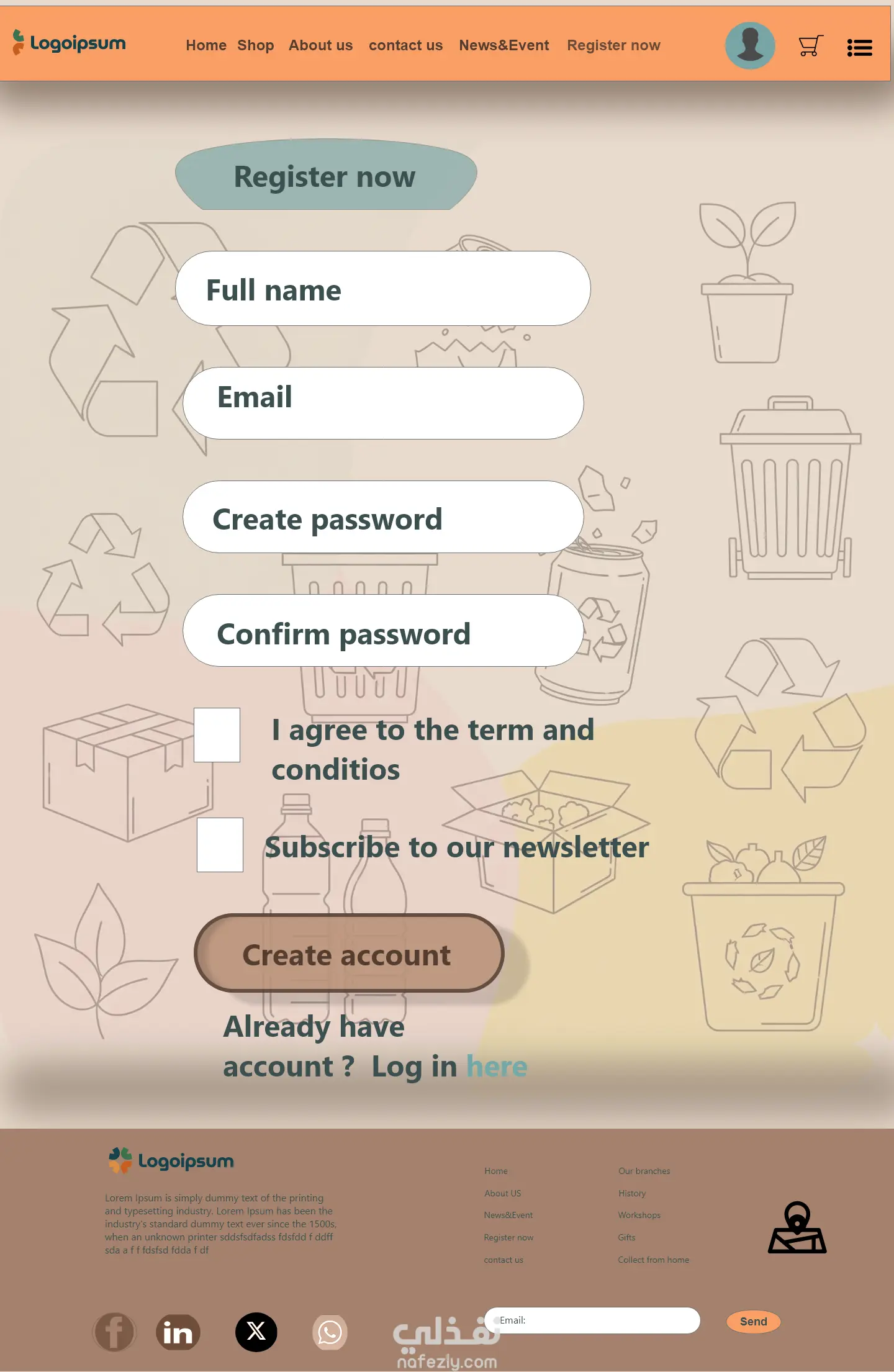
Task: Open the LinkedIn profile
Action: tap(178, 1332)
